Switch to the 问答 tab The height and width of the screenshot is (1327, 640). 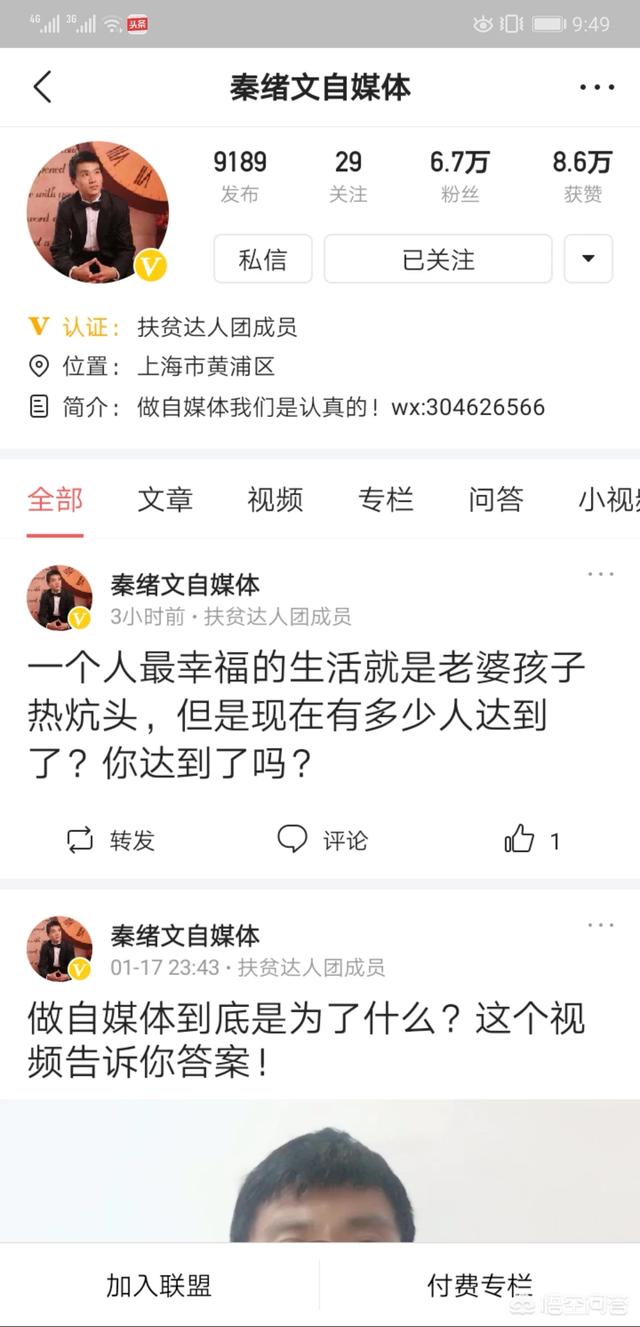point(495,499)
